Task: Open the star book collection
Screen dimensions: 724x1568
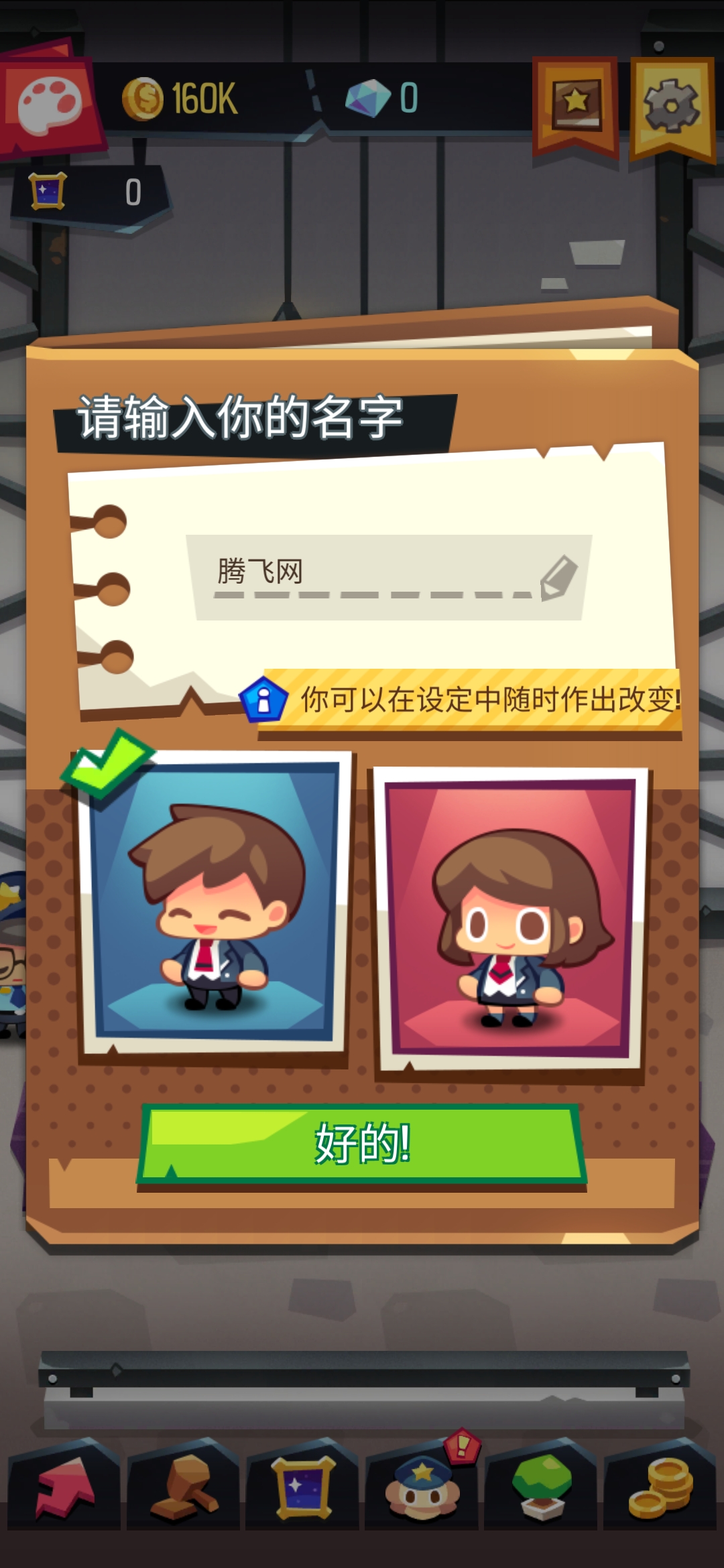Action: 576,105
